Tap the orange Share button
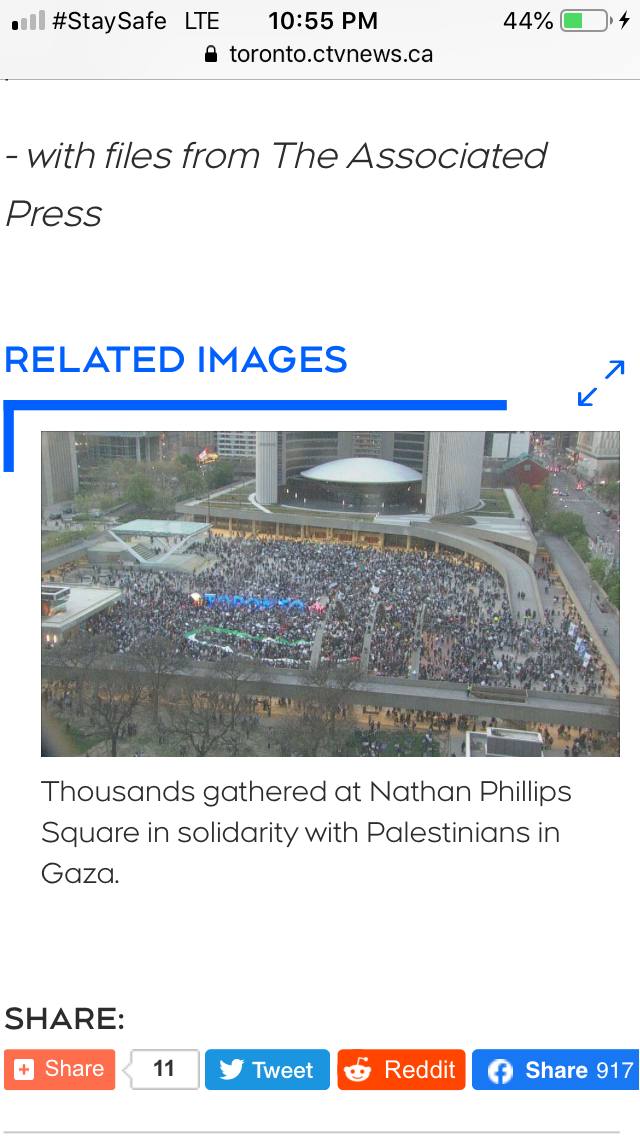This screenshot has height=1136, width=640. (x=60, y=1069)
